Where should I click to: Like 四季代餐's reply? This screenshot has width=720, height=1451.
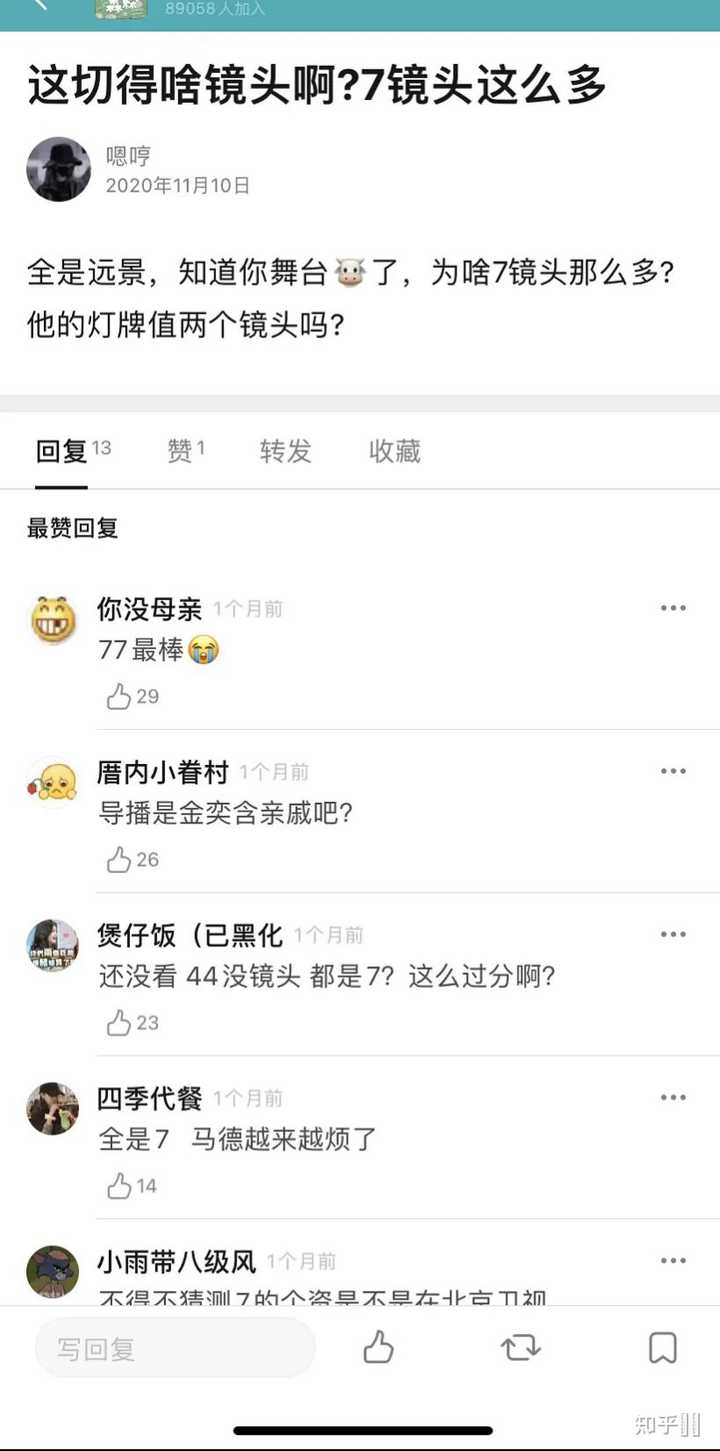[120, 1186]
